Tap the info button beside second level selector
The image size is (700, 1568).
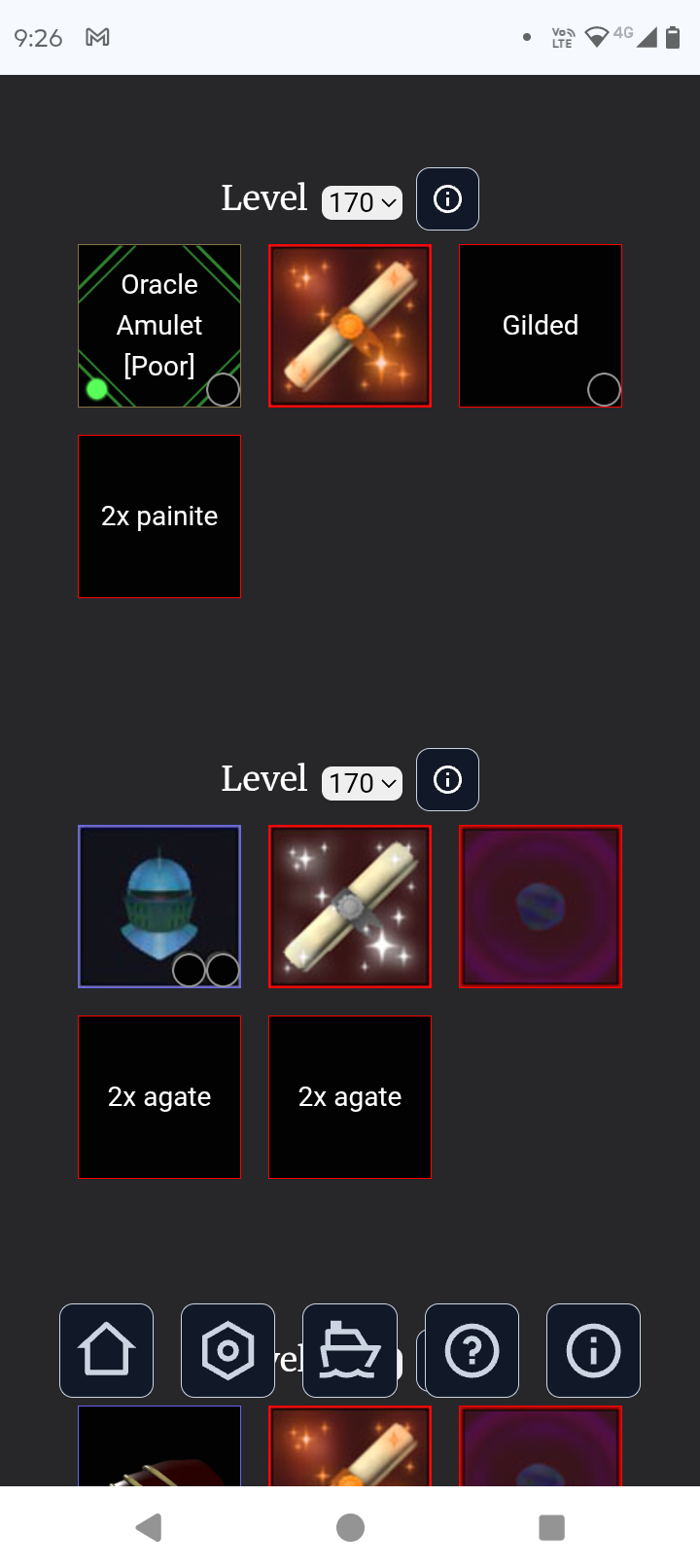coord(447,780)
